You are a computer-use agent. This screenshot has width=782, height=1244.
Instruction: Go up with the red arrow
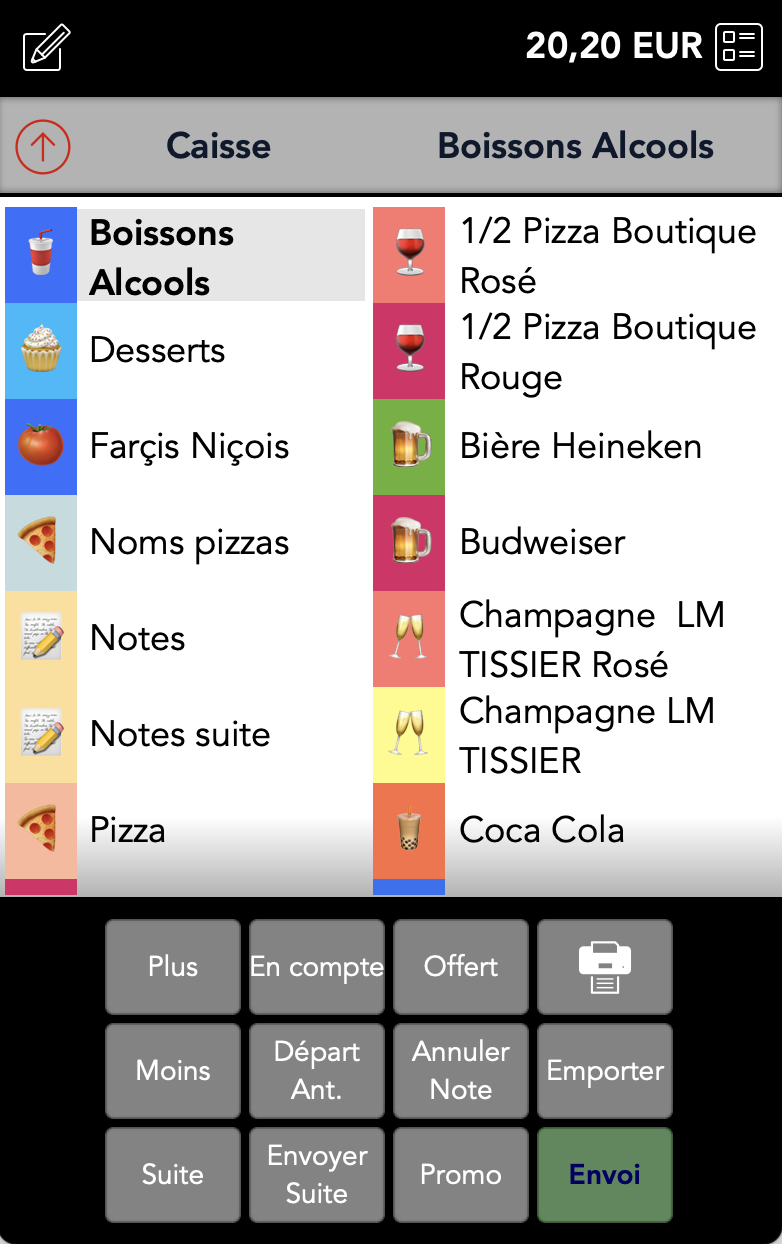[43, 147]
